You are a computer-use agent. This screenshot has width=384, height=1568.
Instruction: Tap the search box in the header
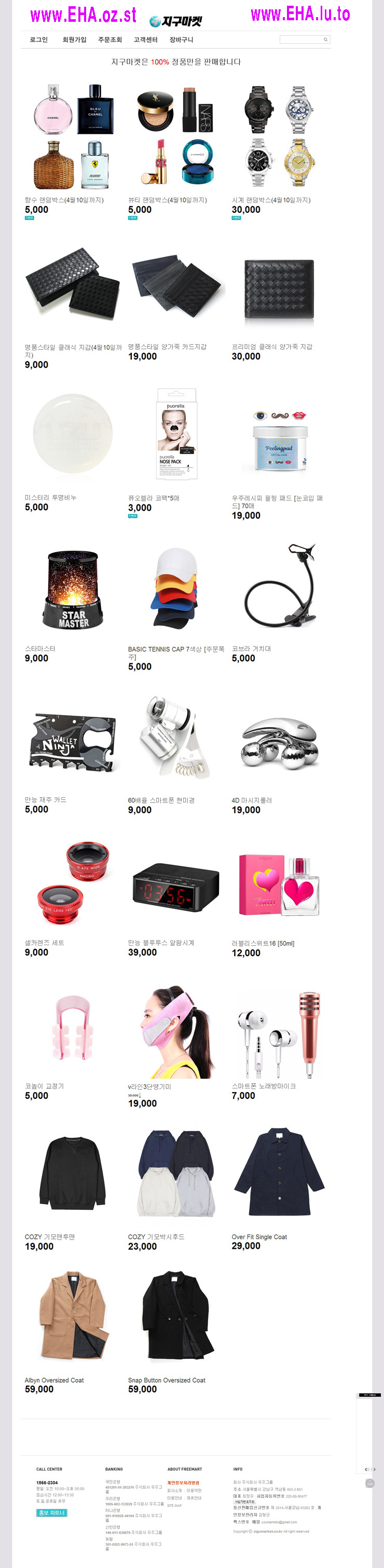pyautogui.click(x=301, y=39)
